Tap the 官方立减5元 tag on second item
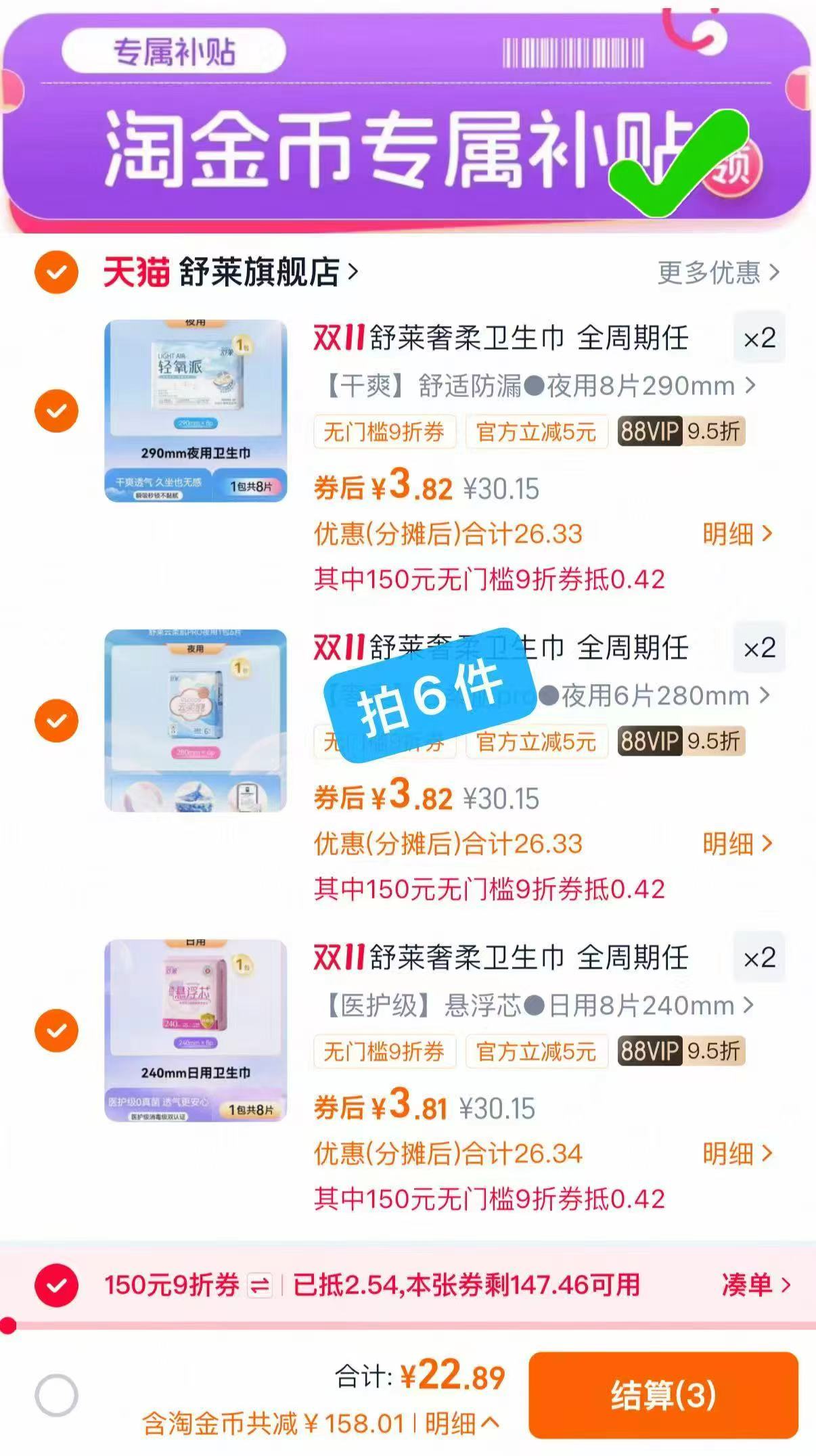This screenshot has width=816, height=1456. pos(537,742)
